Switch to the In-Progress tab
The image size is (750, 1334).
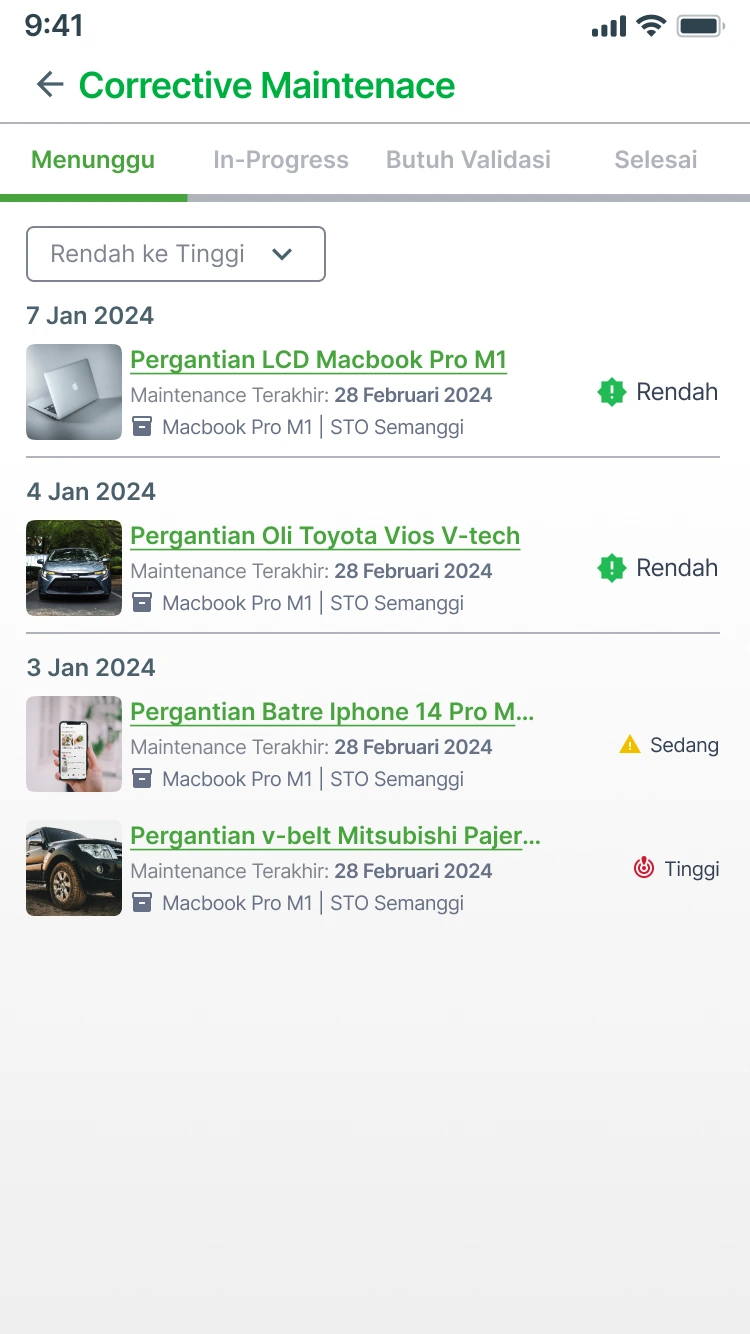pyautogui.click(x=280, y=159)
